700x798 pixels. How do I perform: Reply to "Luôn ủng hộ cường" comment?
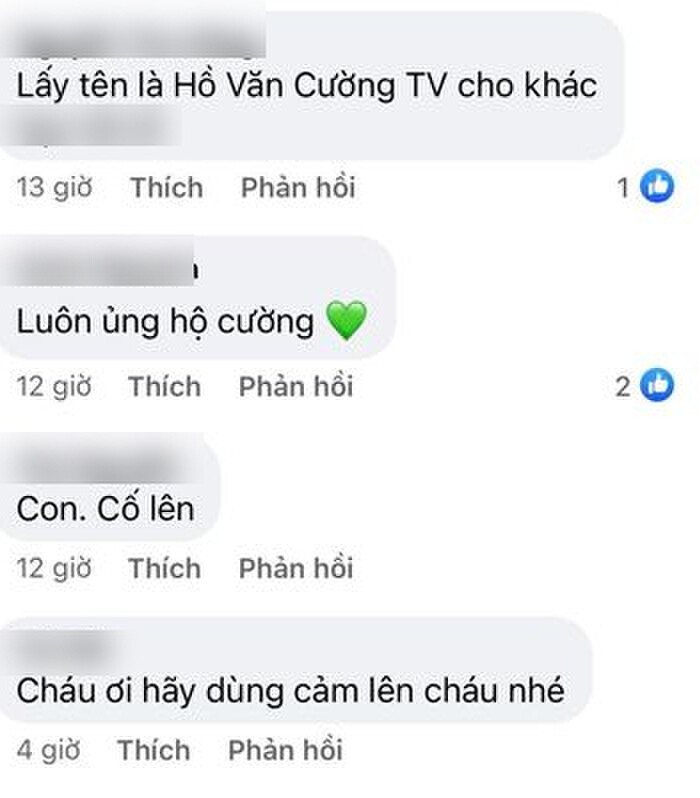click(x=296, y=387)
